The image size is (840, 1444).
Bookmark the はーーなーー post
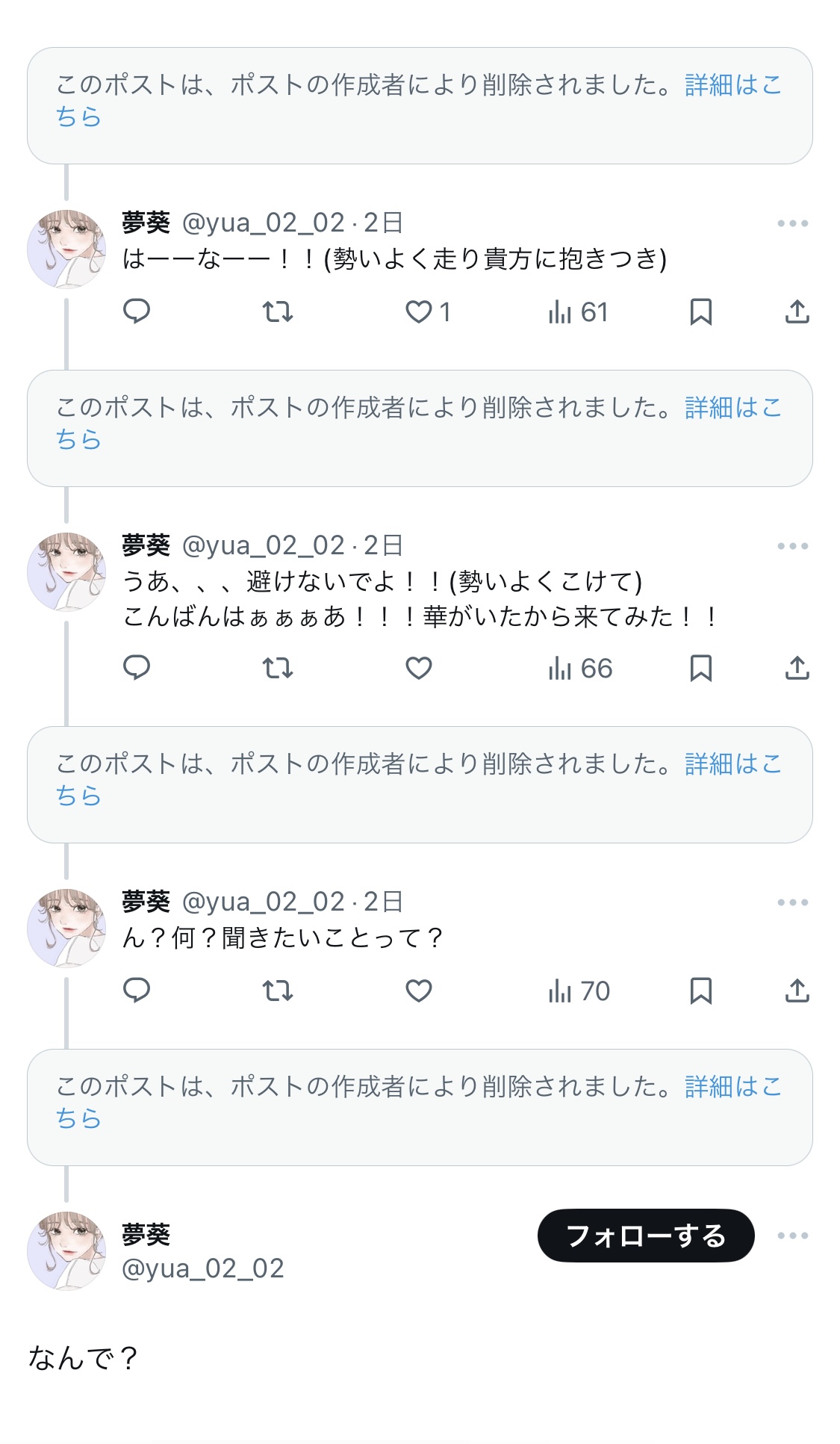[700, 312]
